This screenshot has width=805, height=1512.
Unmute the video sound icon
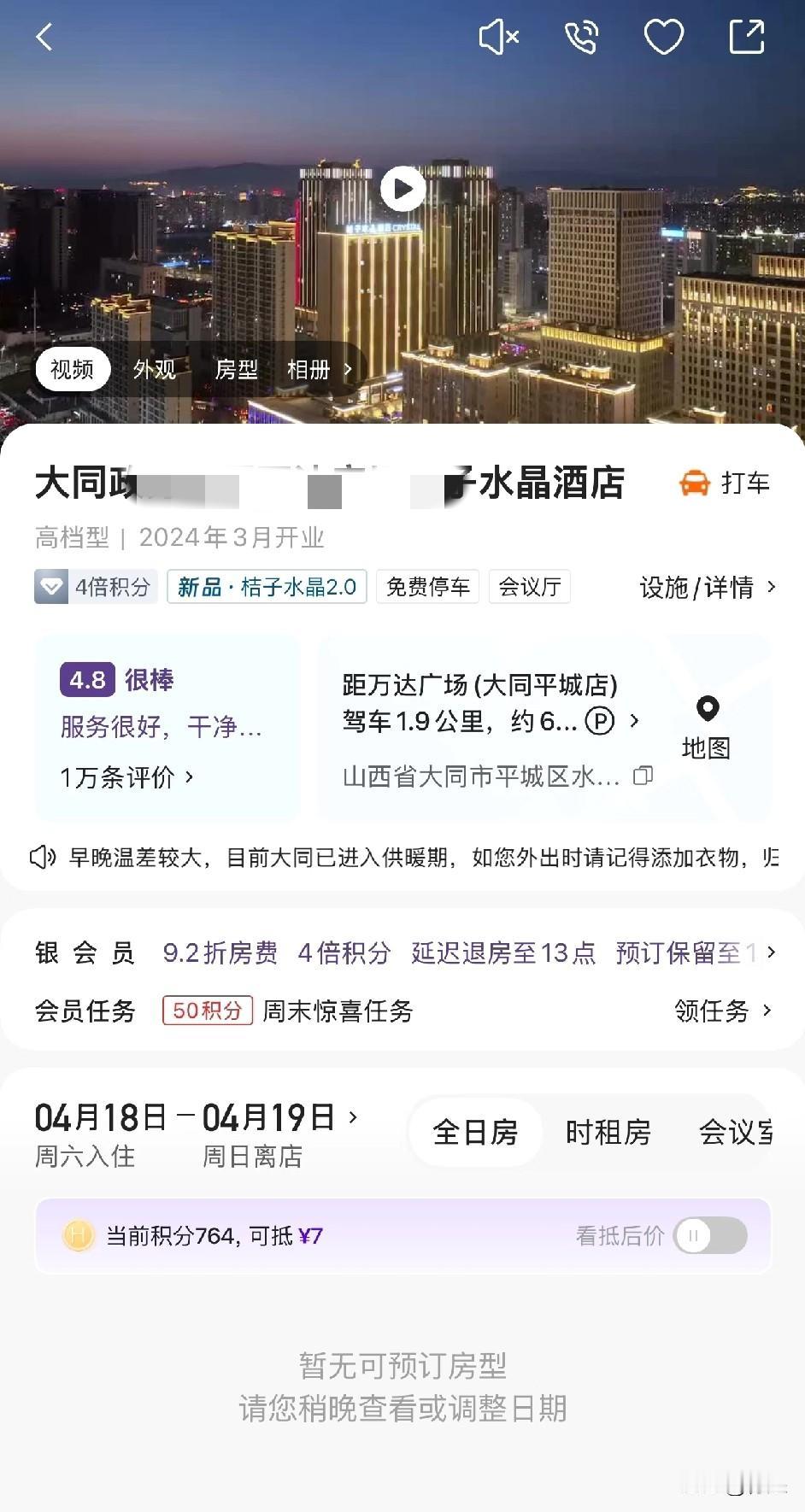pyautogui.click(x=498, y=37)
